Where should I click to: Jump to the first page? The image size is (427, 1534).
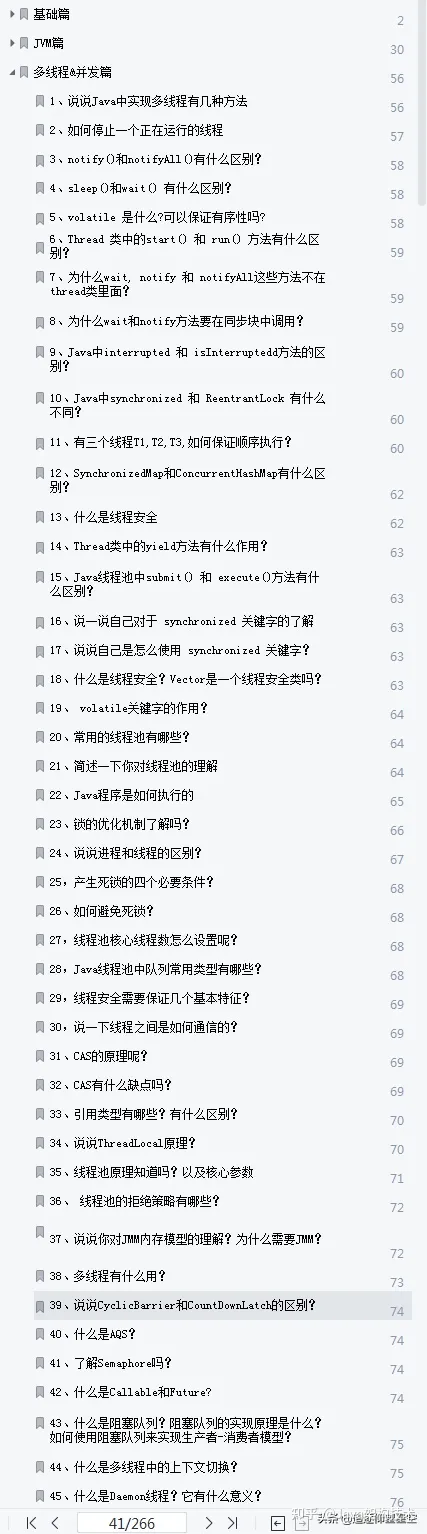pyautogui.click(x=31, y=1522)
